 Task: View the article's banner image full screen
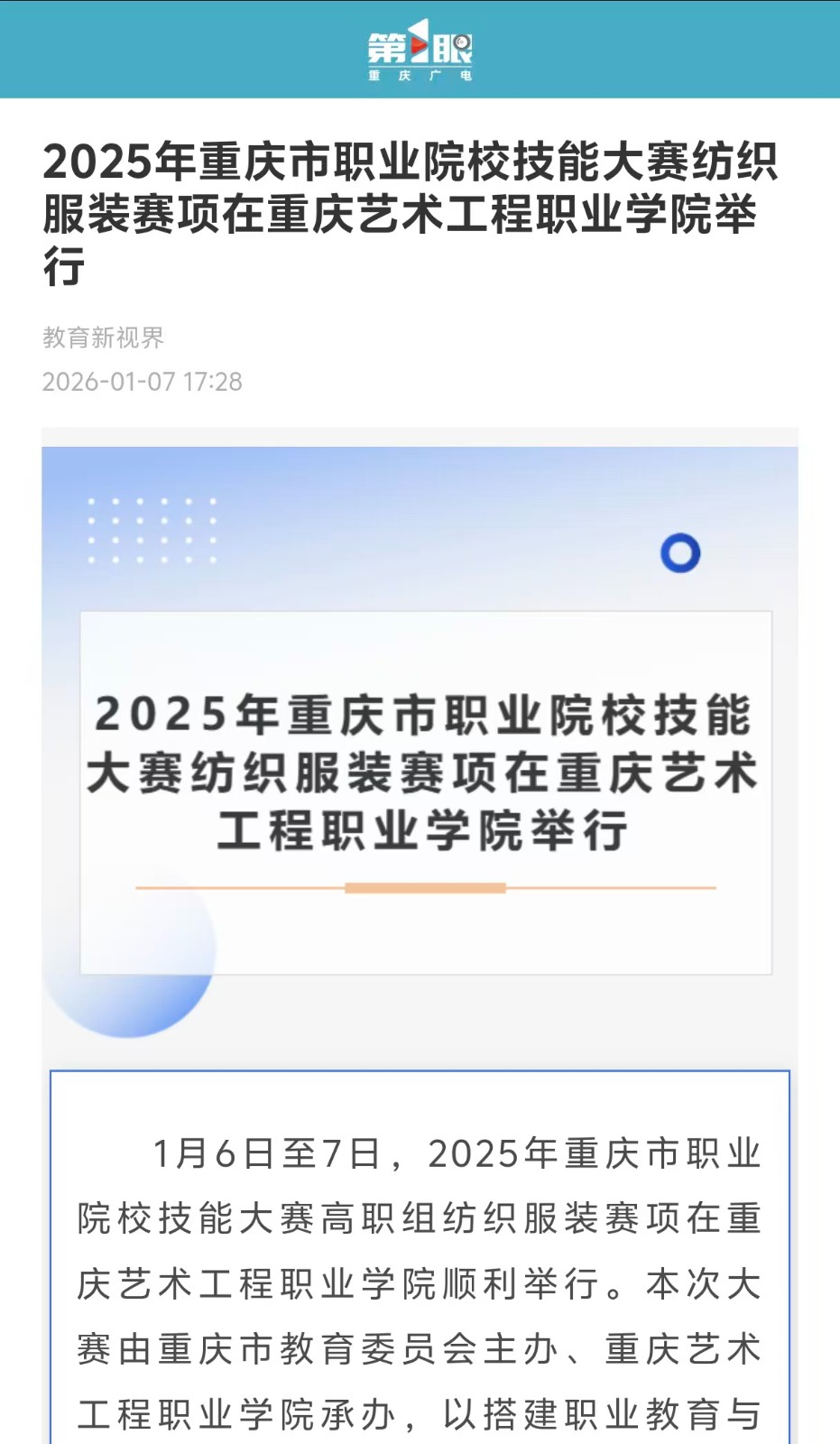click(420, 749)
